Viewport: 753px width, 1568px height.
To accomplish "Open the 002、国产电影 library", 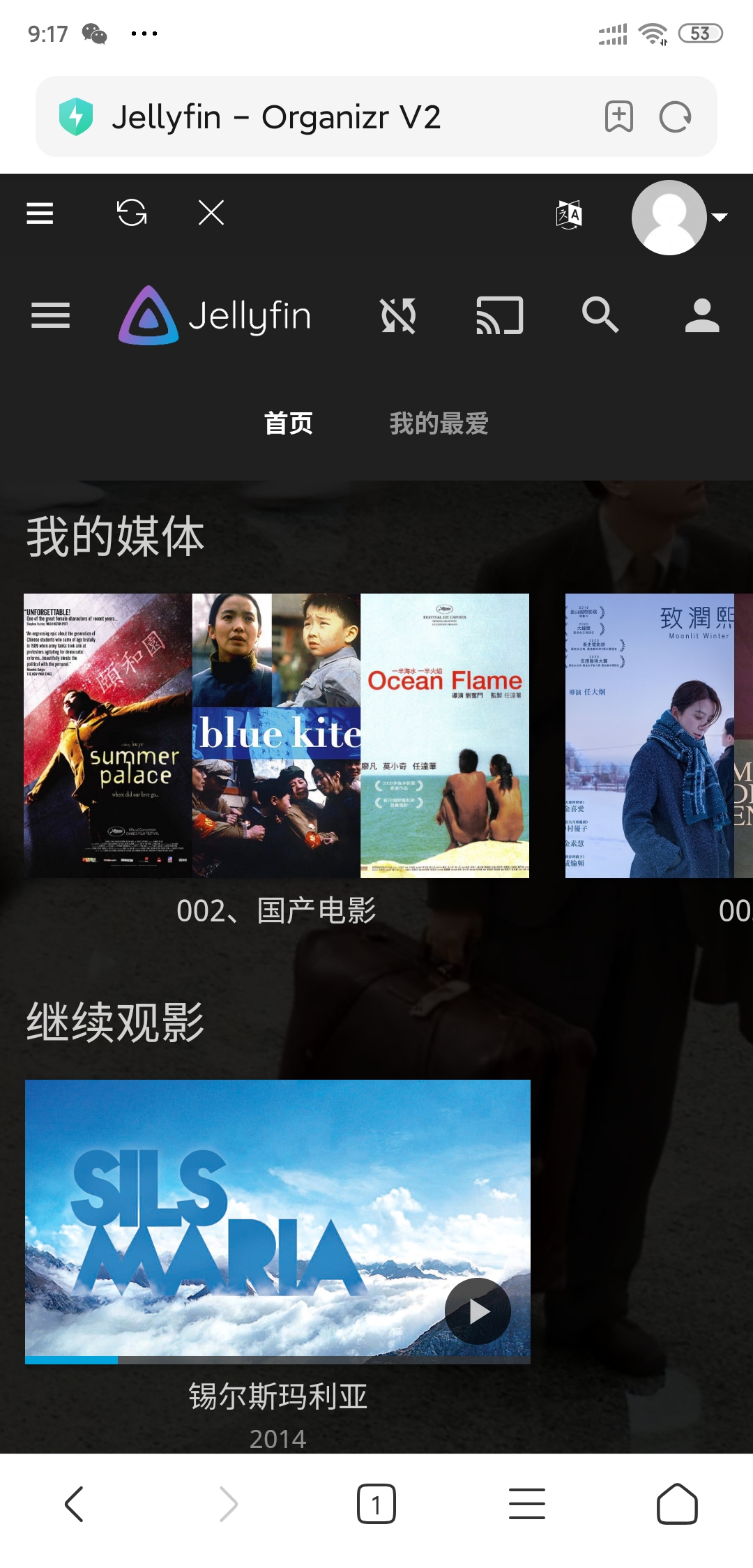I will [276, 736].
